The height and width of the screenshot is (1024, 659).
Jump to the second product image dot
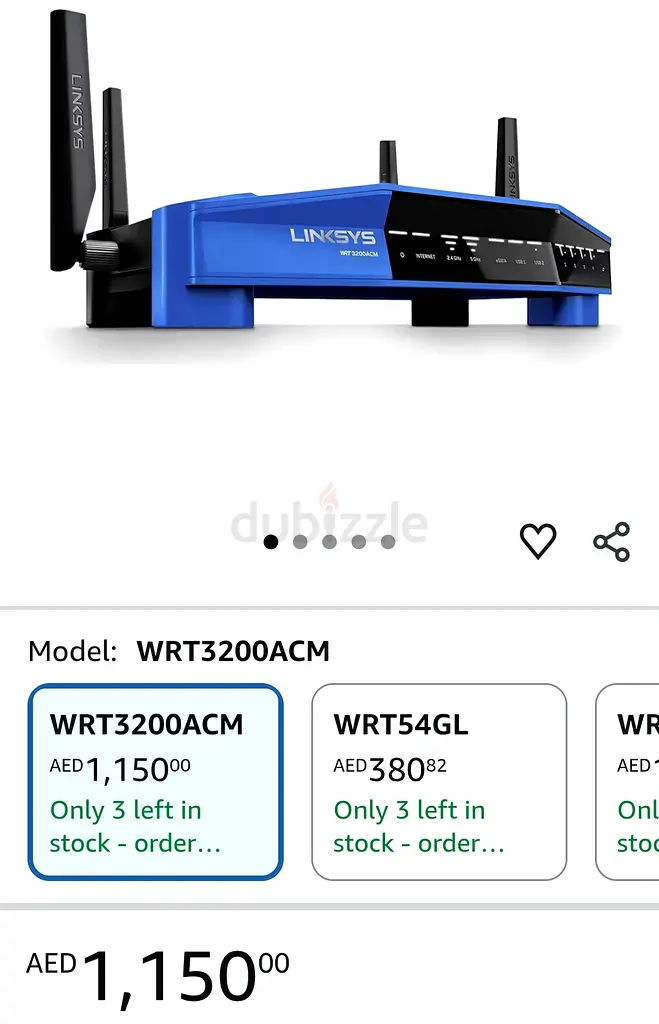click(x=300, y=542)
